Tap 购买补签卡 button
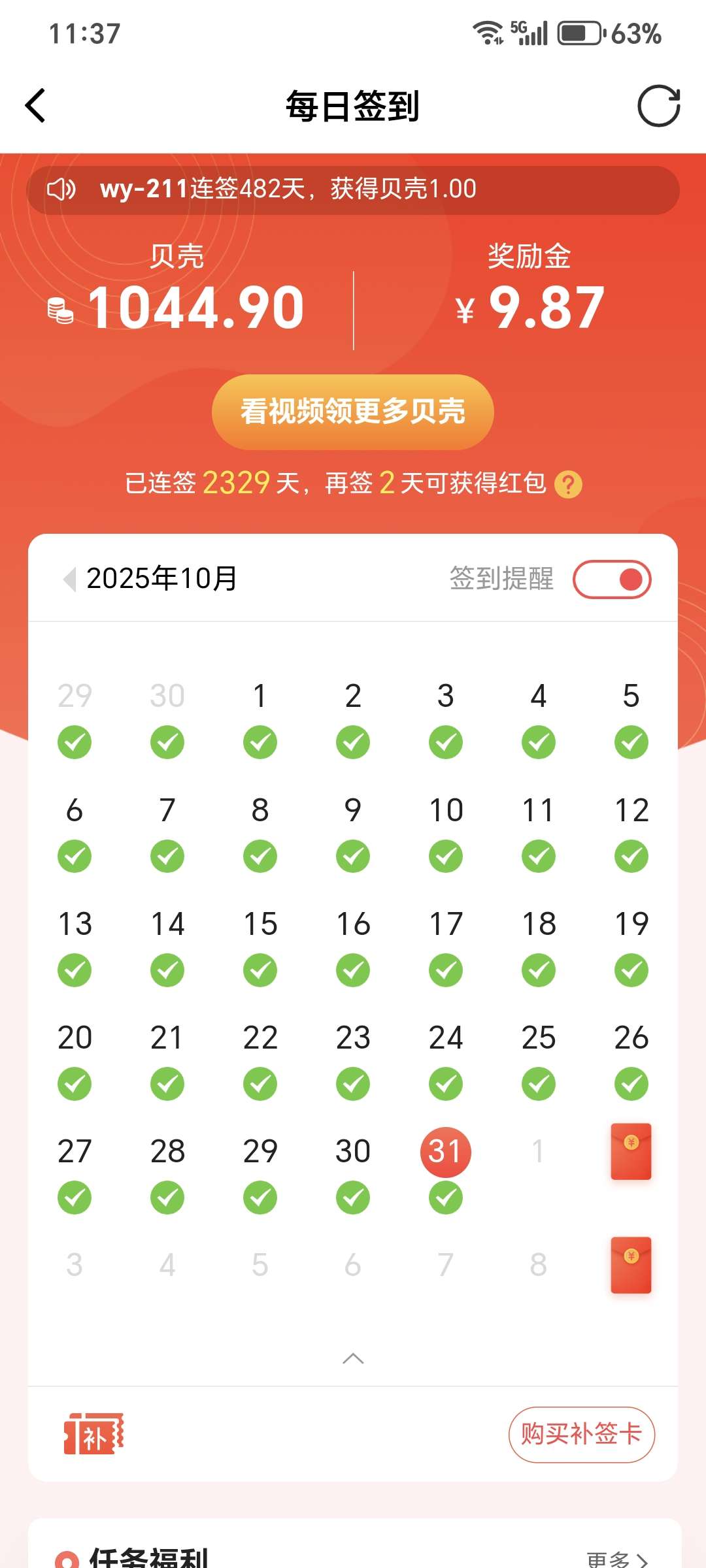This screenshot has height=1568, width=706. coord(581,1435)
